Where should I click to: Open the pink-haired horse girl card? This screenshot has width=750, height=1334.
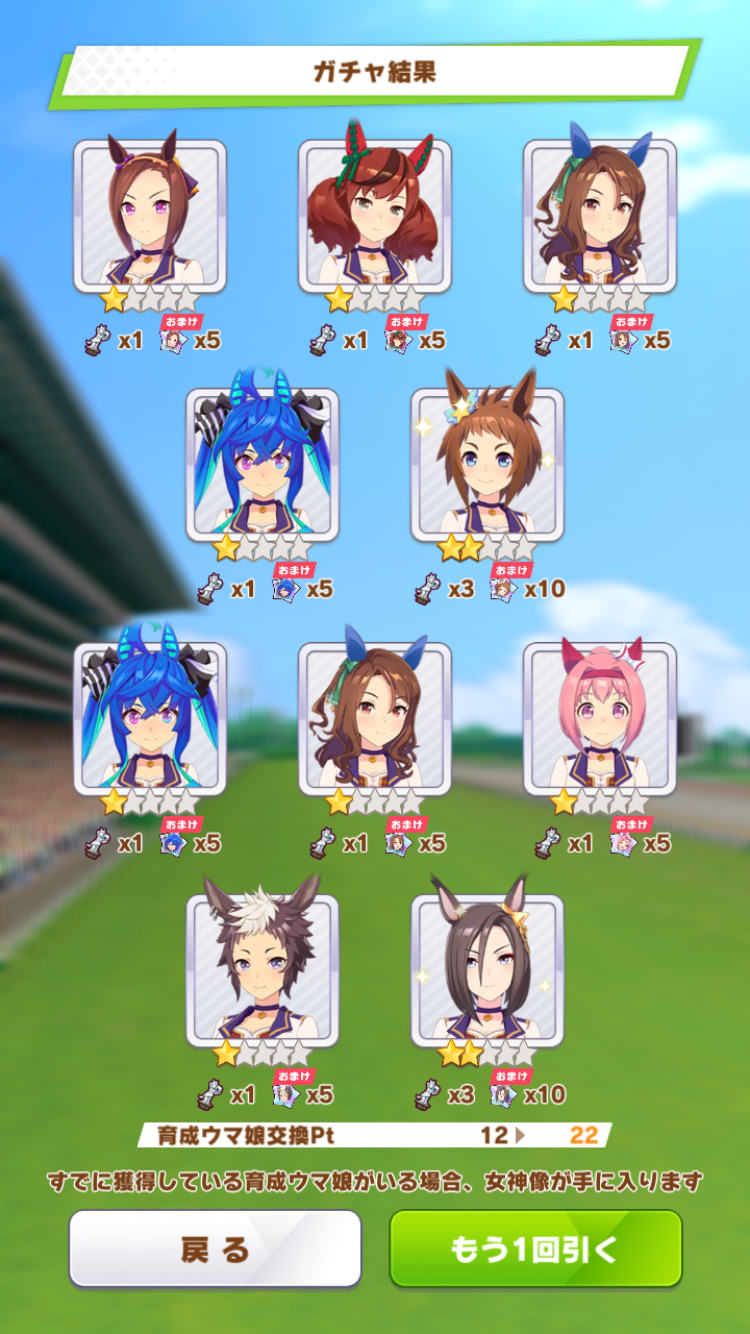(x=599, y=718)
